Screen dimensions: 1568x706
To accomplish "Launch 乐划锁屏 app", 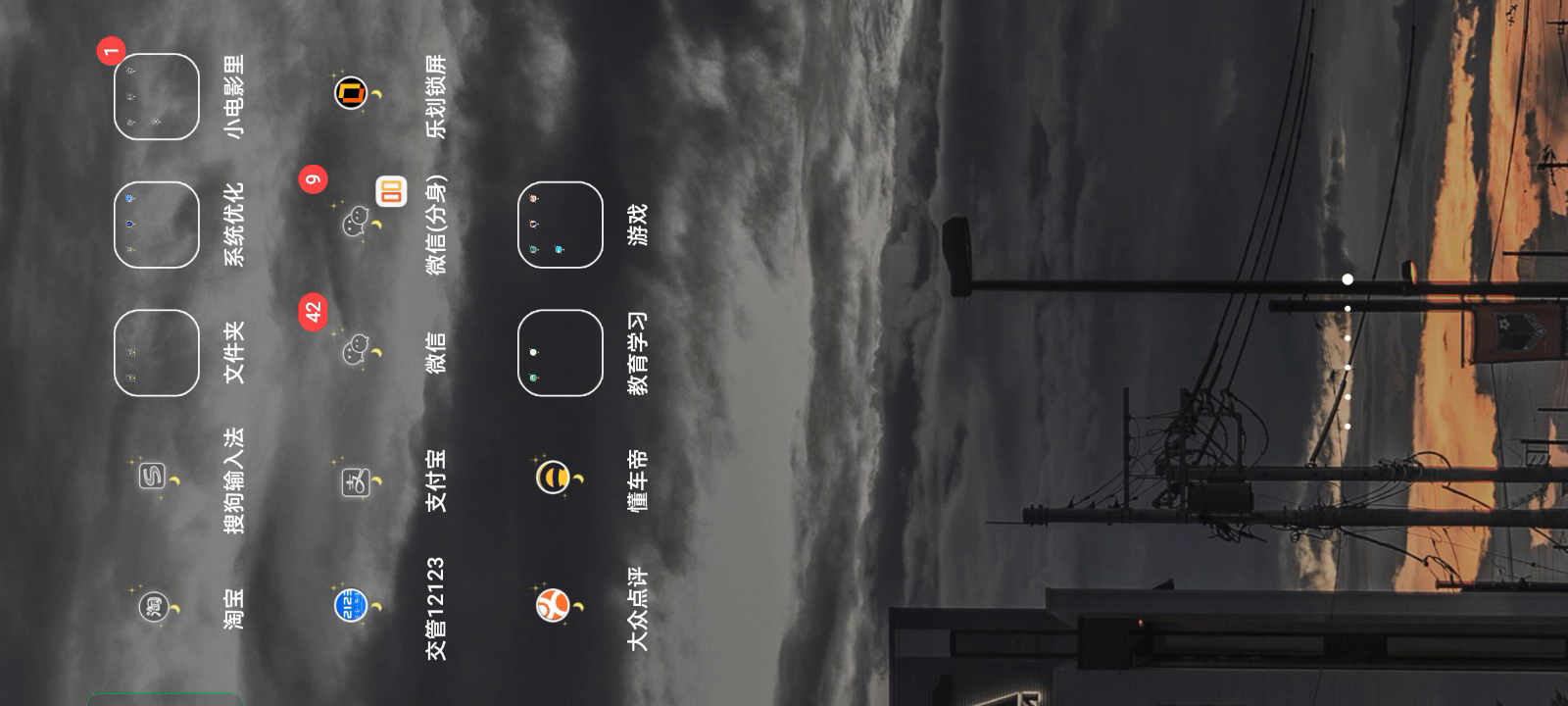I will click(x=355, y=94).
